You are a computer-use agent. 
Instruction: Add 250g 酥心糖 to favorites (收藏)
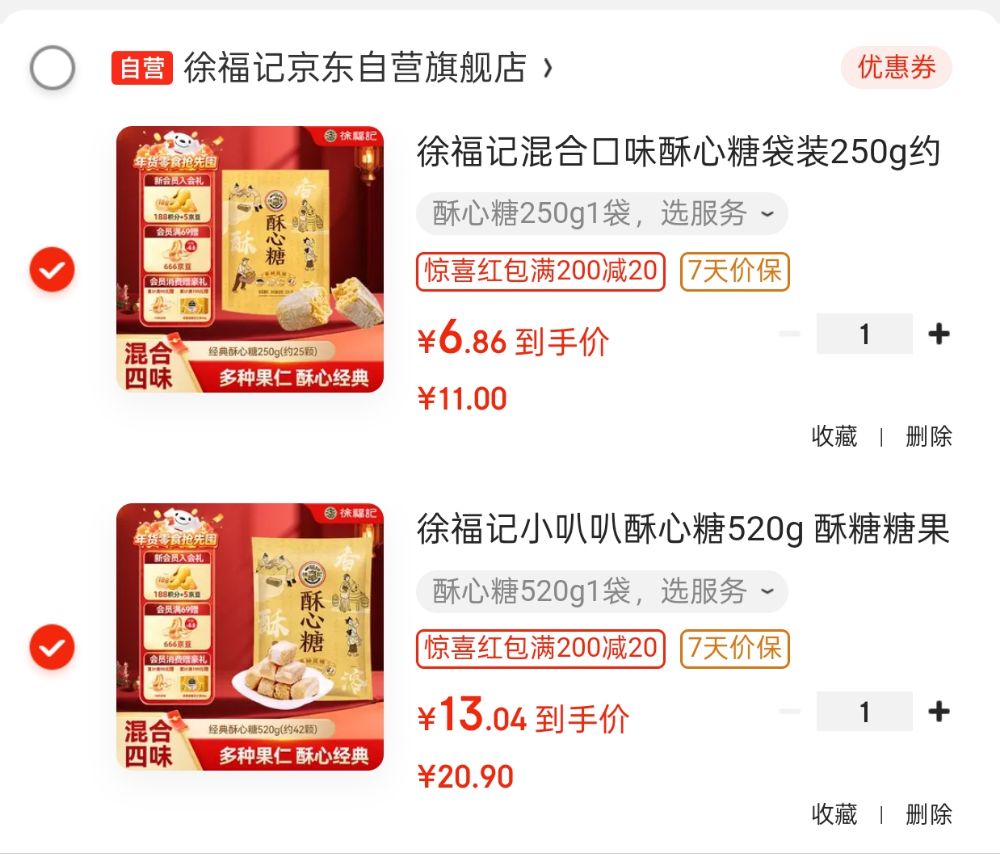[834, 436]
